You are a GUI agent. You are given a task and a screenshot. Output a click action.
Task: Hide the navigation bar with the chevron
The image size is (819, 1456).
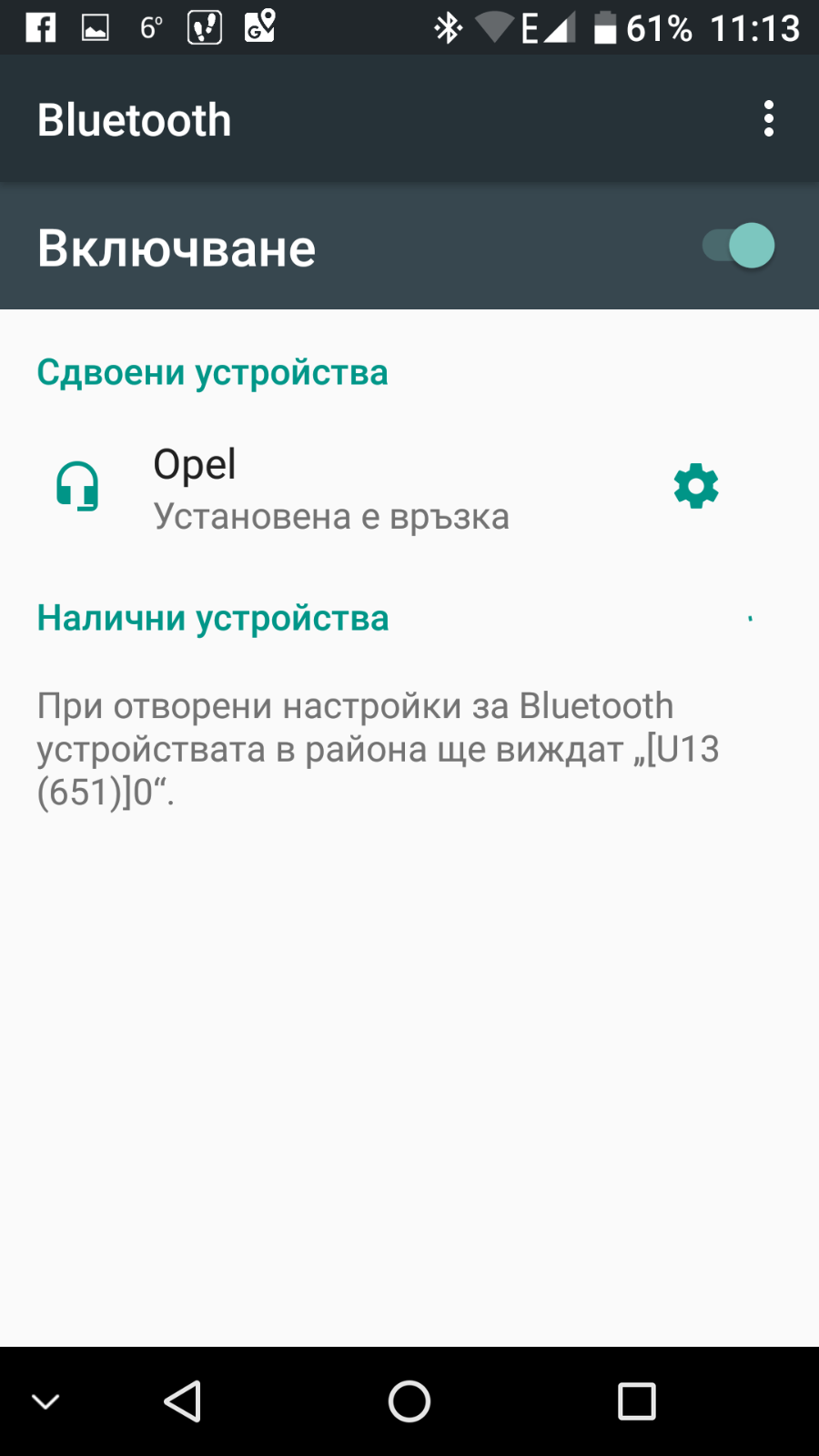(45, 1401)
